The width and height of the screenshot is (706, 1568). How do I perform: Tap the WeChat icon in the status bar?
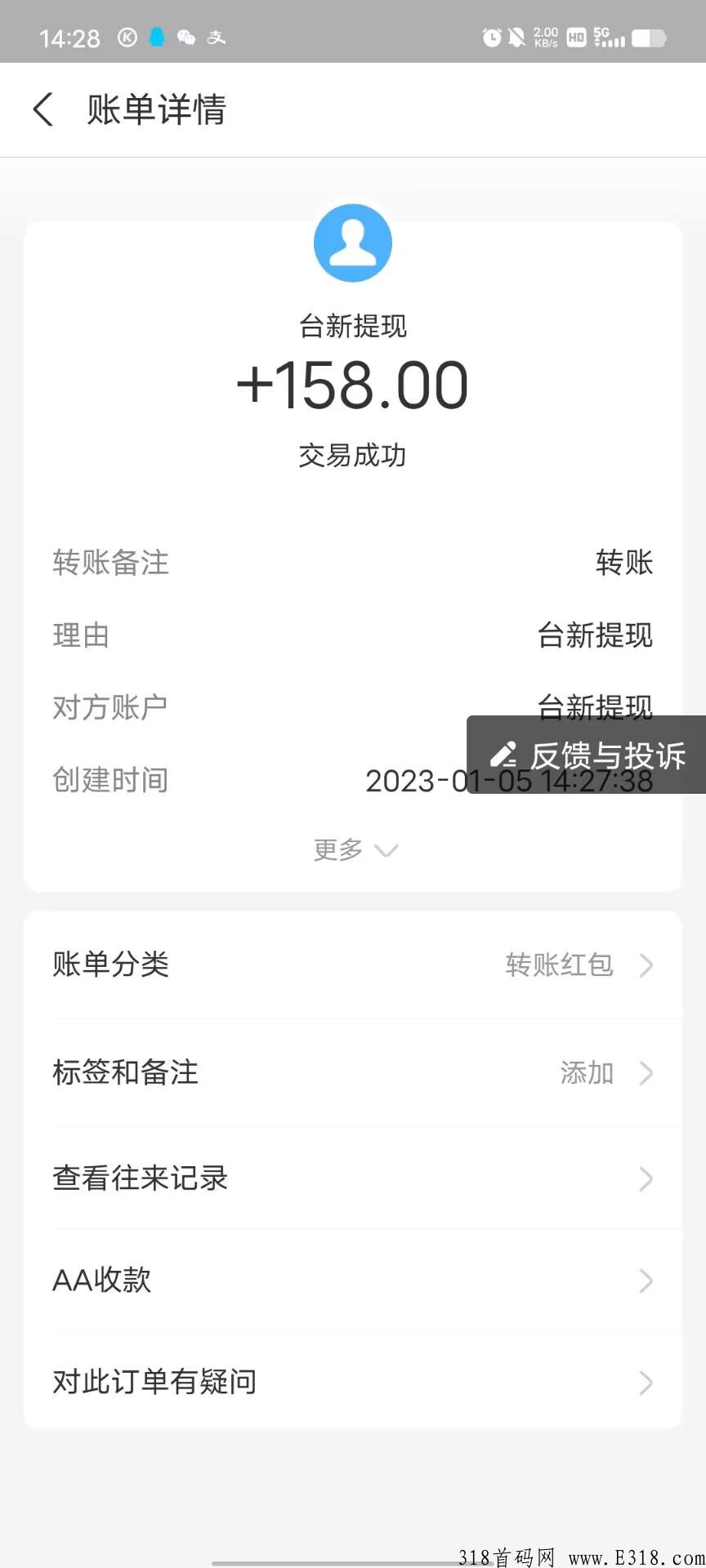pos(186,36)
